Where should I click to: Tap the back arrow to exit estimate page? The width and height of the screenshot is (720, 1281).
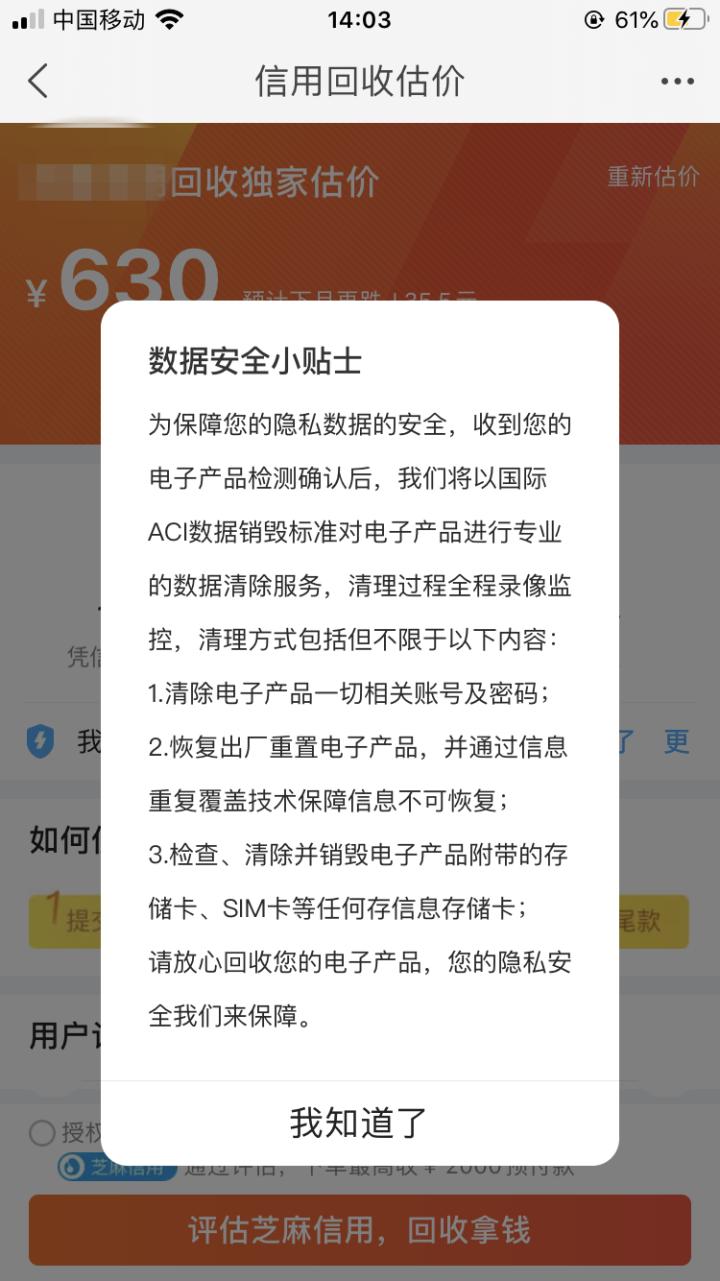(x=37, y=80)
